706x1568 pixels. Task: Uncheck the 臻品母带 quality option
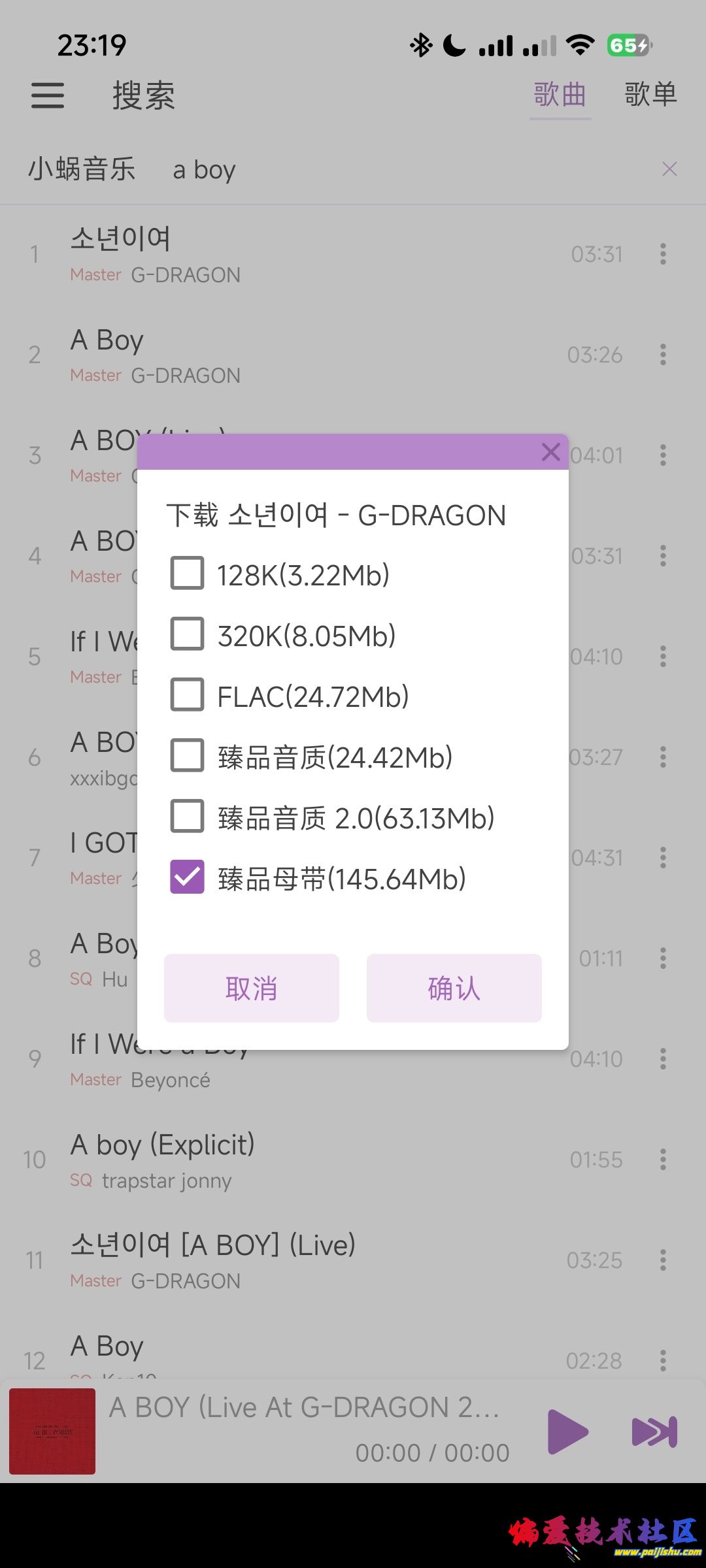pyautogui.click(x=187, y=879)
